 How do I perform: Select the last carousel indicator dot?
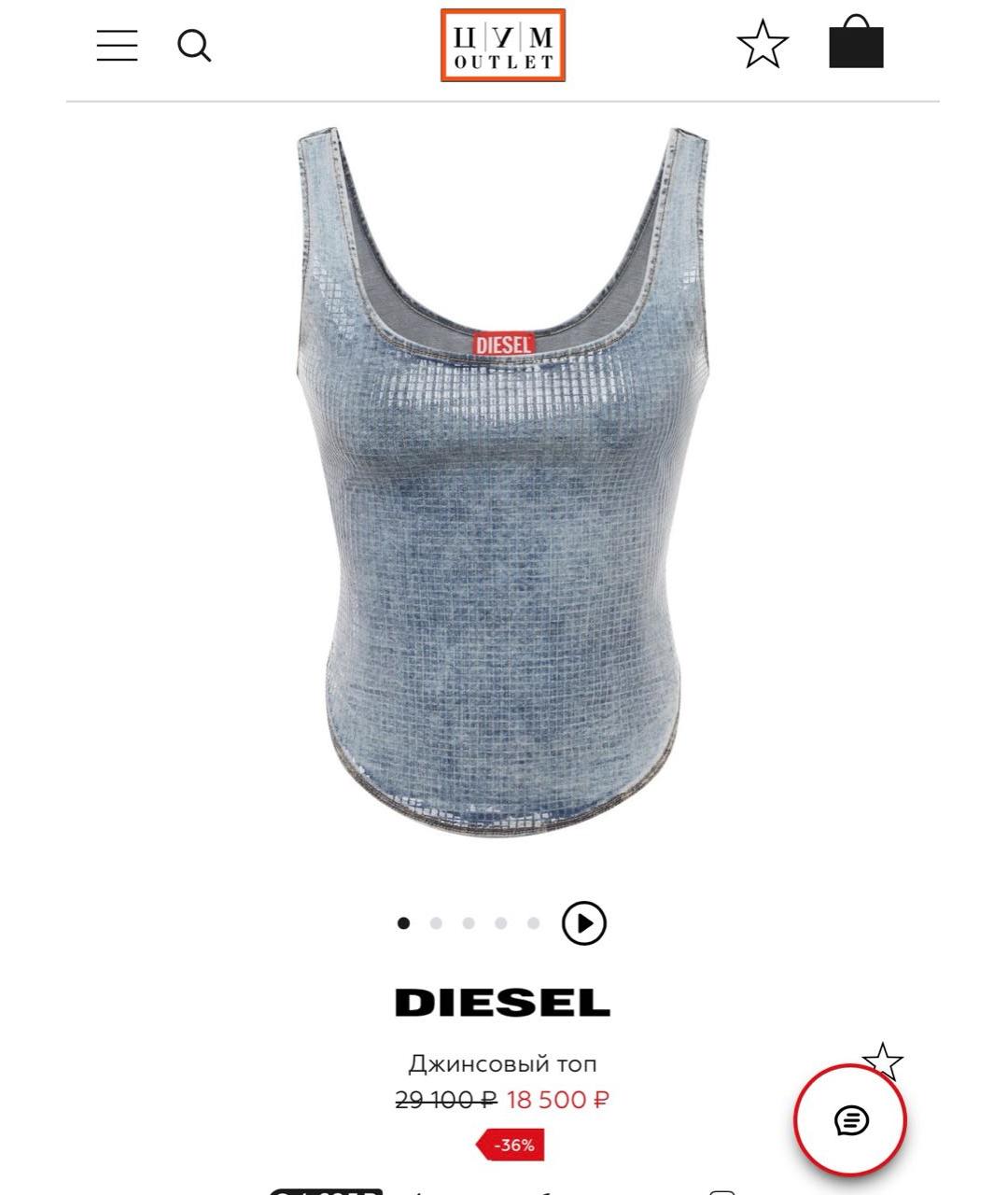[531, 922]
